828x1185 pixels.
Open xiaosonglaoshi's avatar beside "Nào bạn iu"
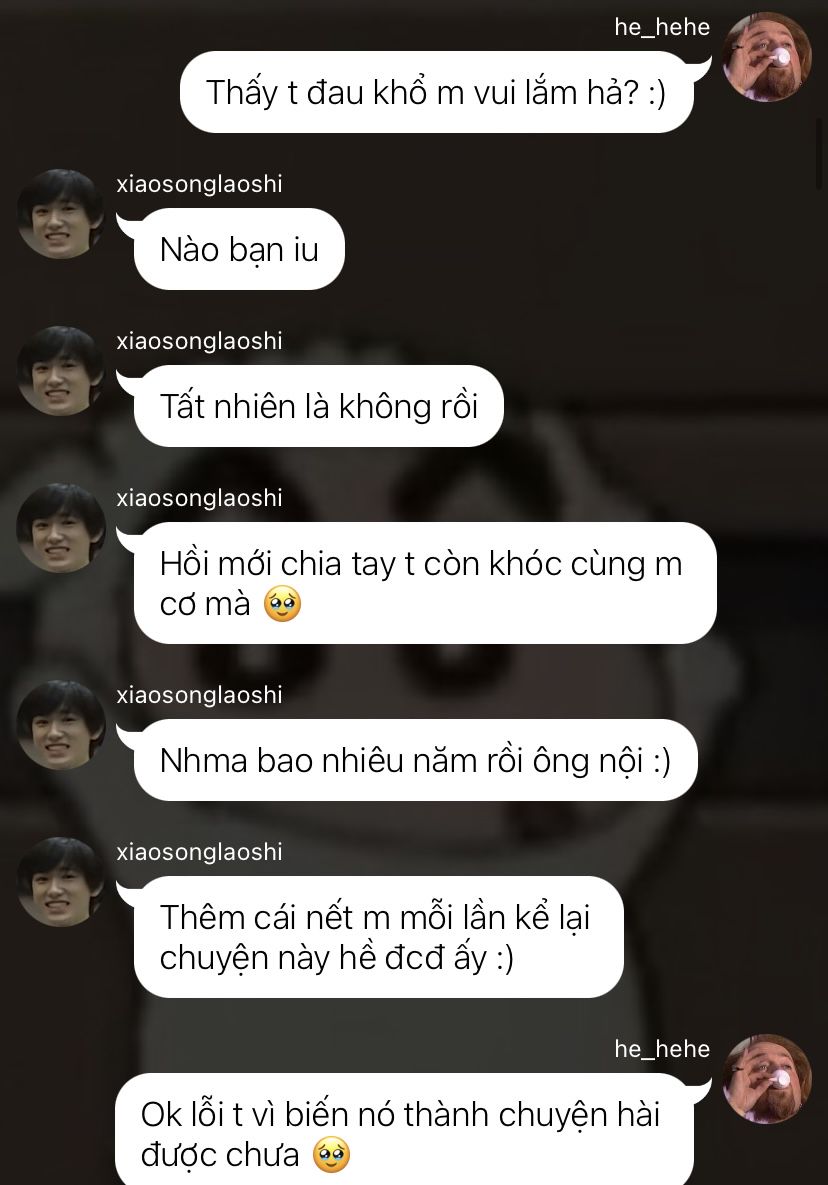[x=61, y=214]
